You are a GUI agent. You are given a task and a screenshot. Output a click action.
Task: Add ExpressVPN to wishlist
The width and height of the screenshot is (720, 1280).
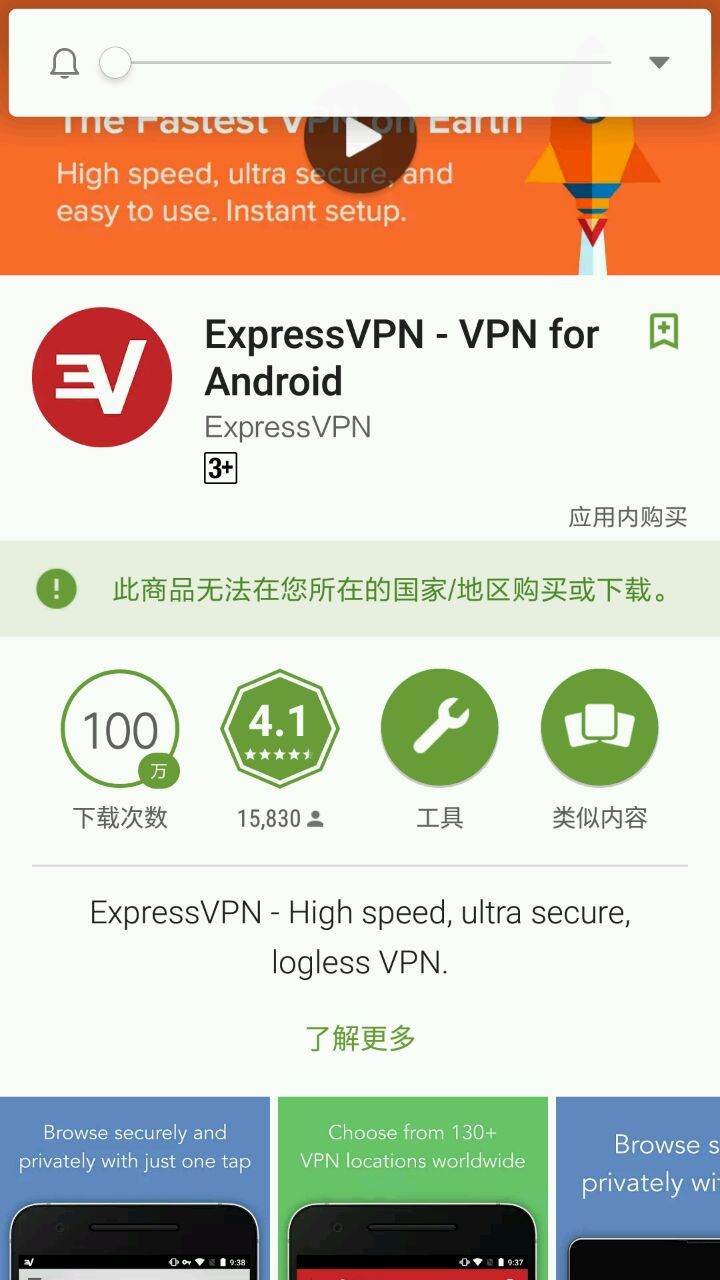663,331
